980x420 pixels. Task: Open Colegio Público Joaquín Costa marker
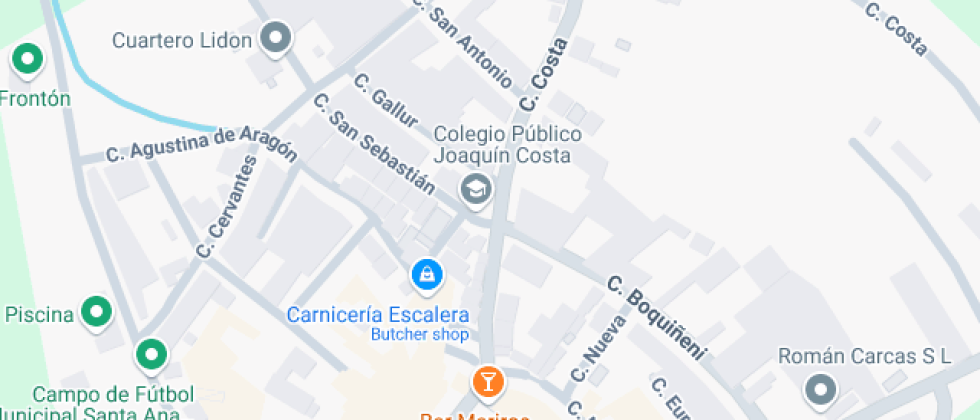point(475,188)
